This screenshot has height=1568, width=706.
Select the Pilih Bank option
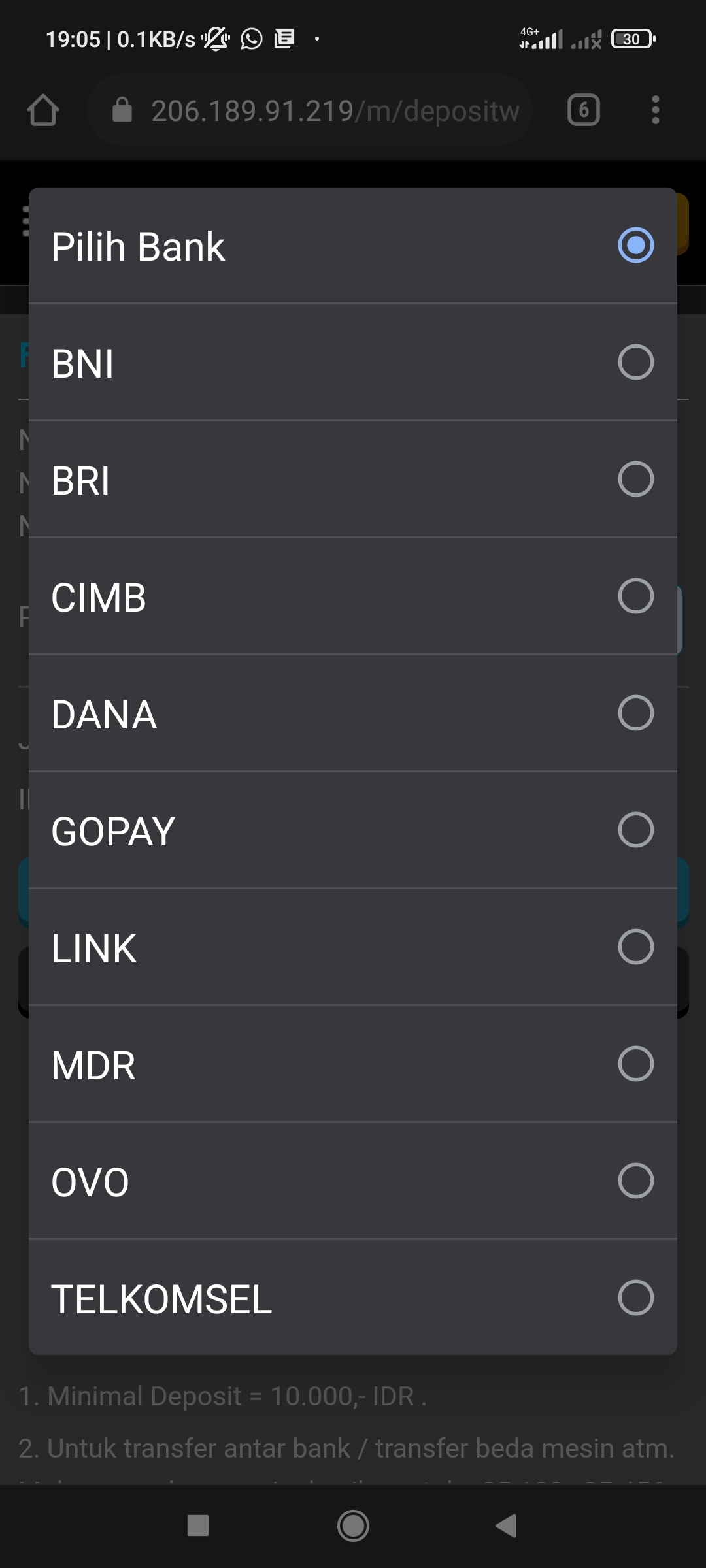[353, 246]
